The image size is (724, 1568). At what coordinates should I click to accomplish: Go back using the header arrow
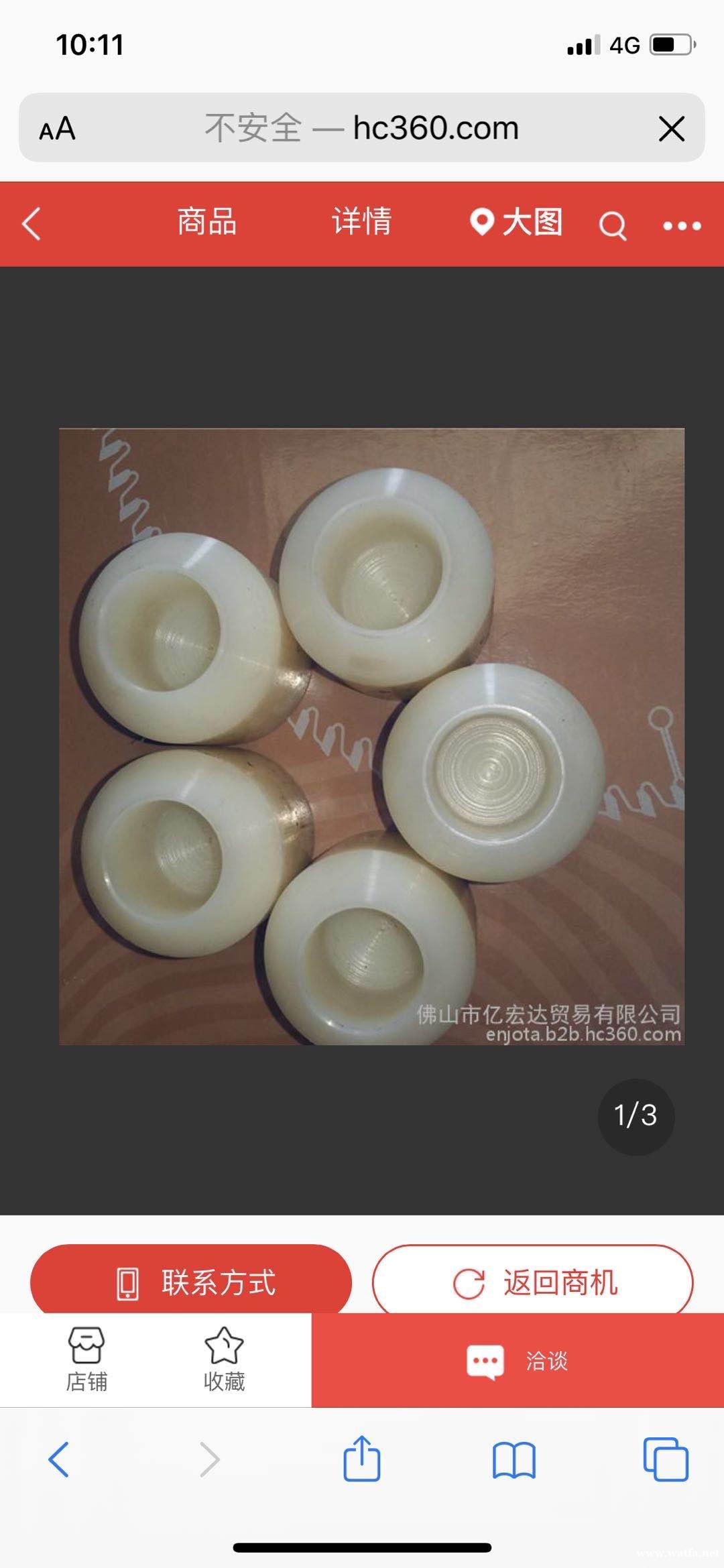32,224
